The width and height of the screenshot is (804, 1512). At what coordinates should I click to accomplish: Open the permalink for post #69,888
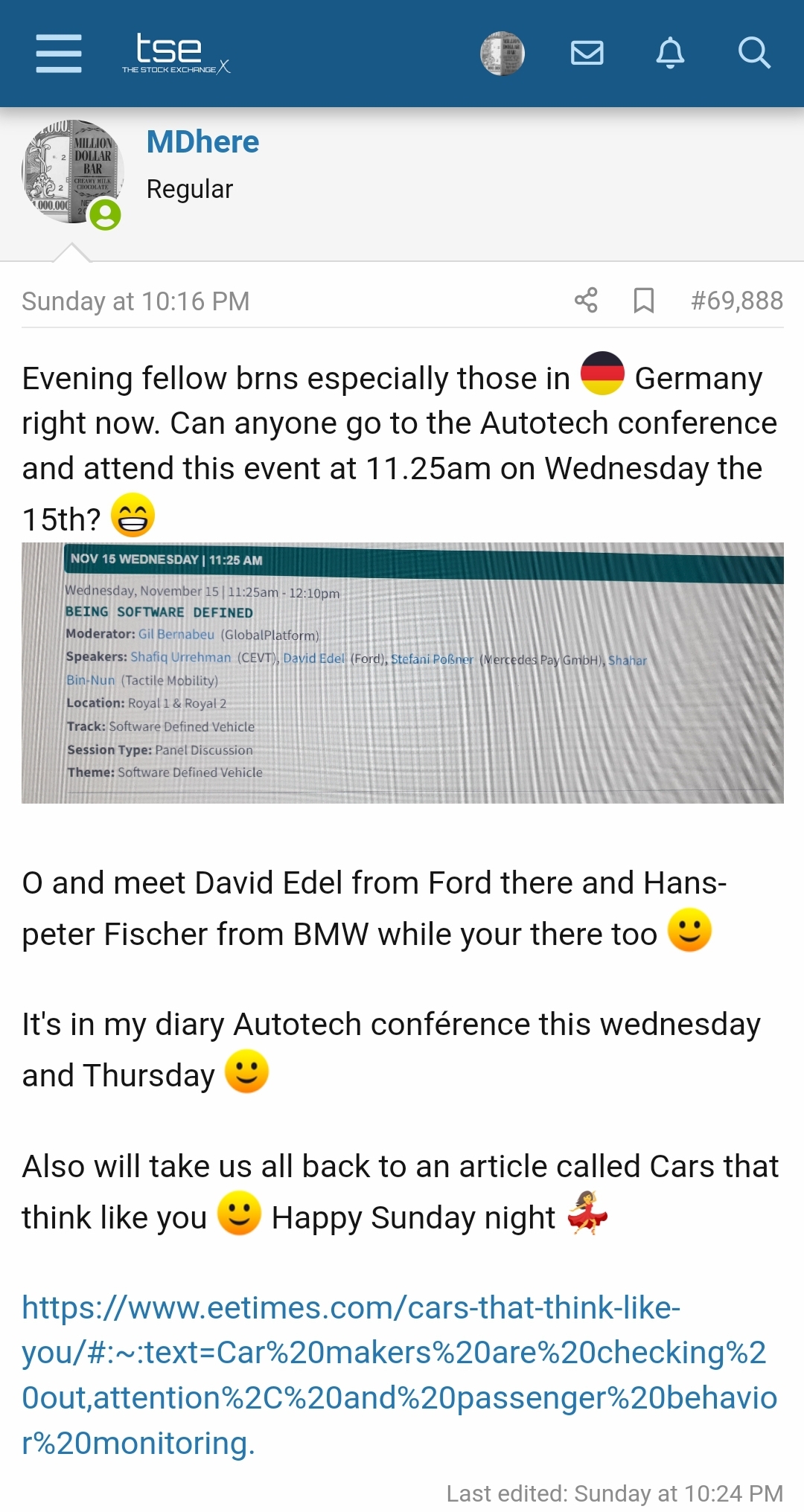point(736,301)
